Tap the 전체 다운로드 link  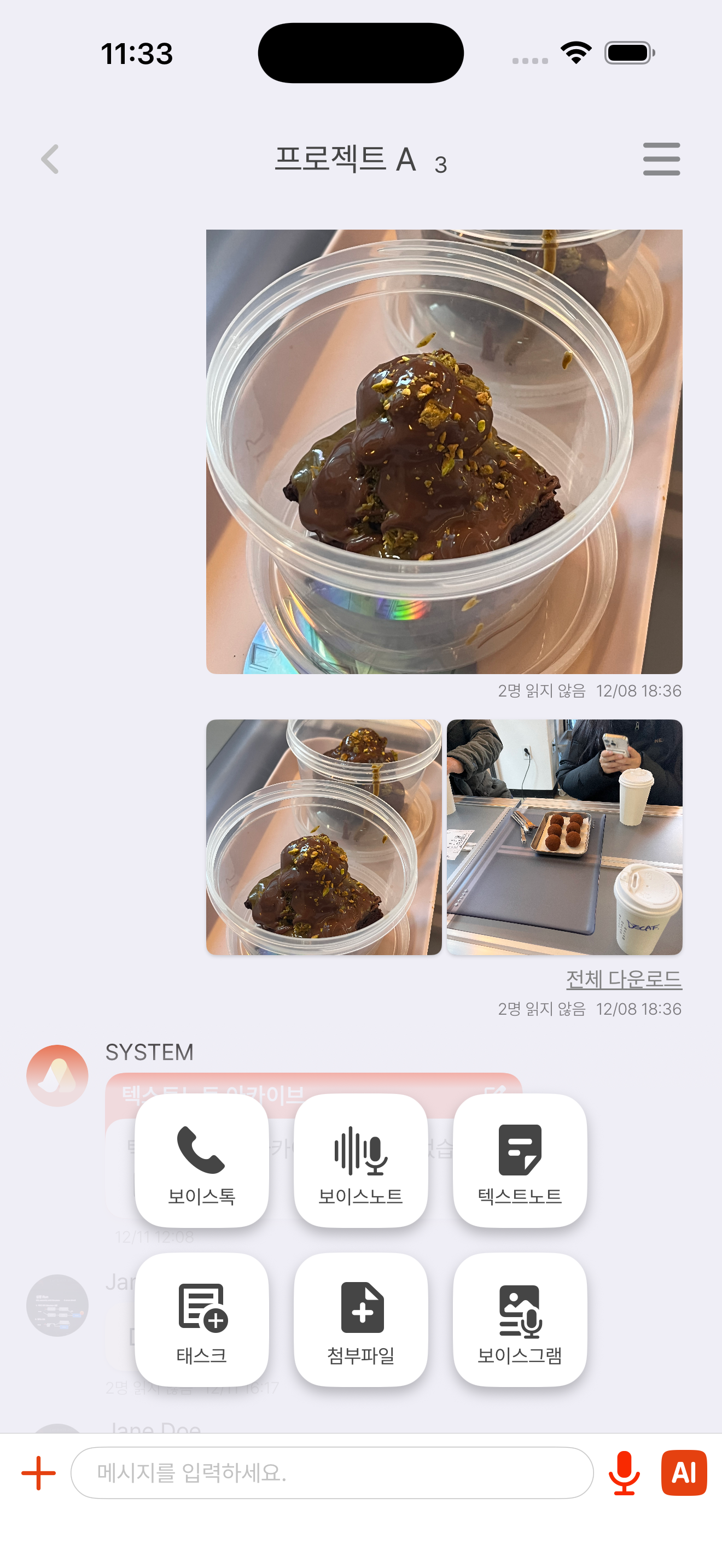pyautogui.click(x=624, y=979)
